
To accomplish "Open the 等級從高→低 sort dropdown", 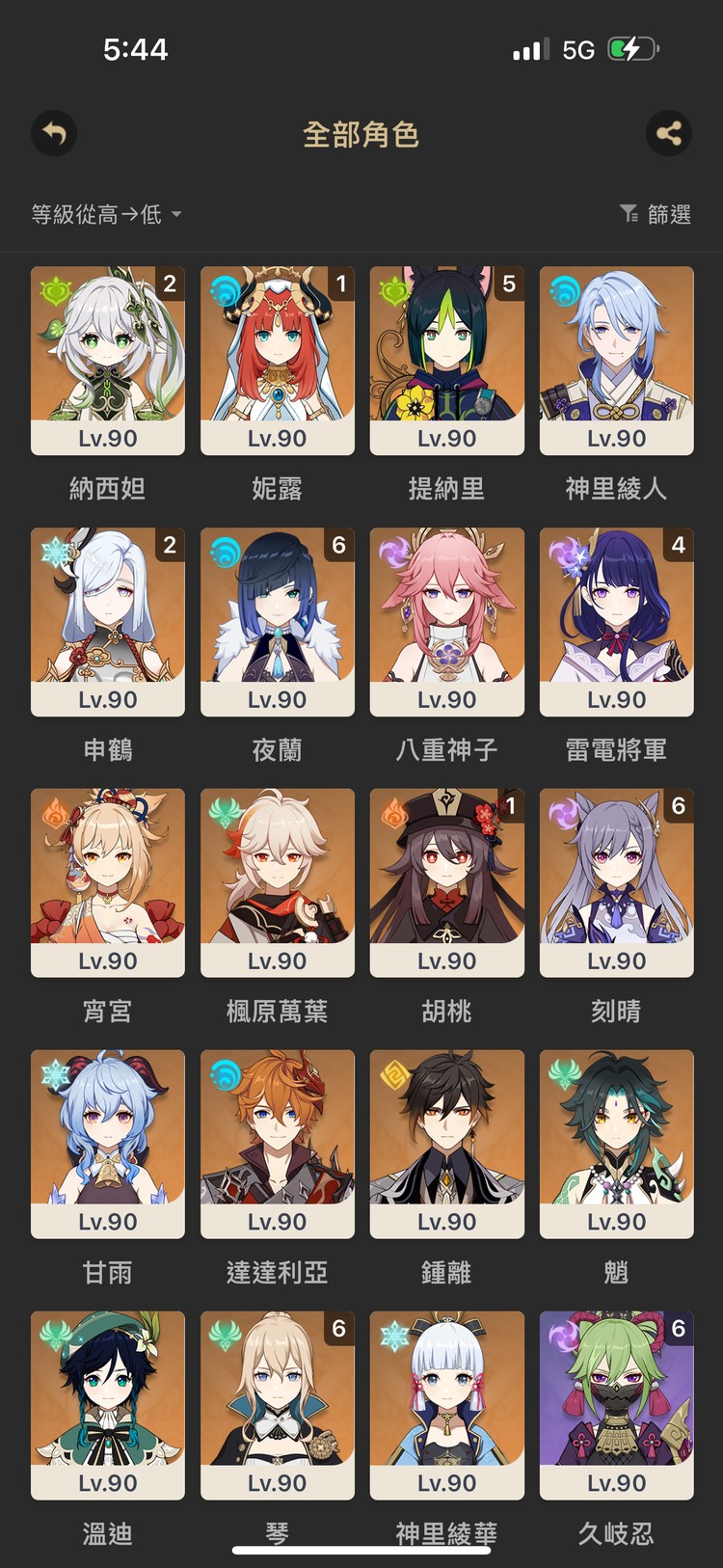I will [x=106, y=214].
